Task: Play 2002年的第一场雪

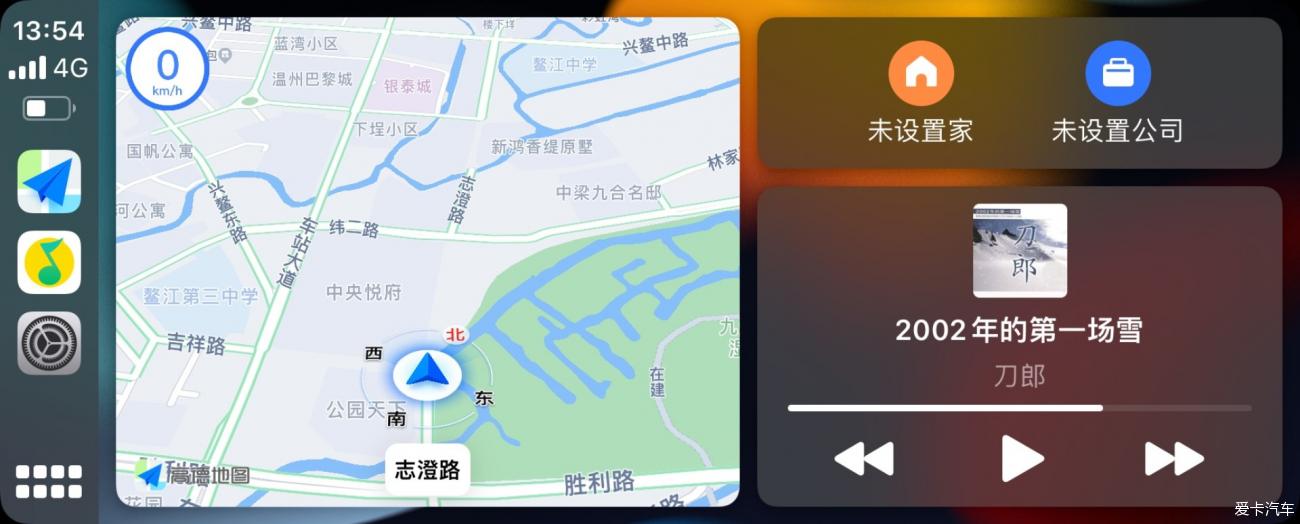Action: (1021, 459)
